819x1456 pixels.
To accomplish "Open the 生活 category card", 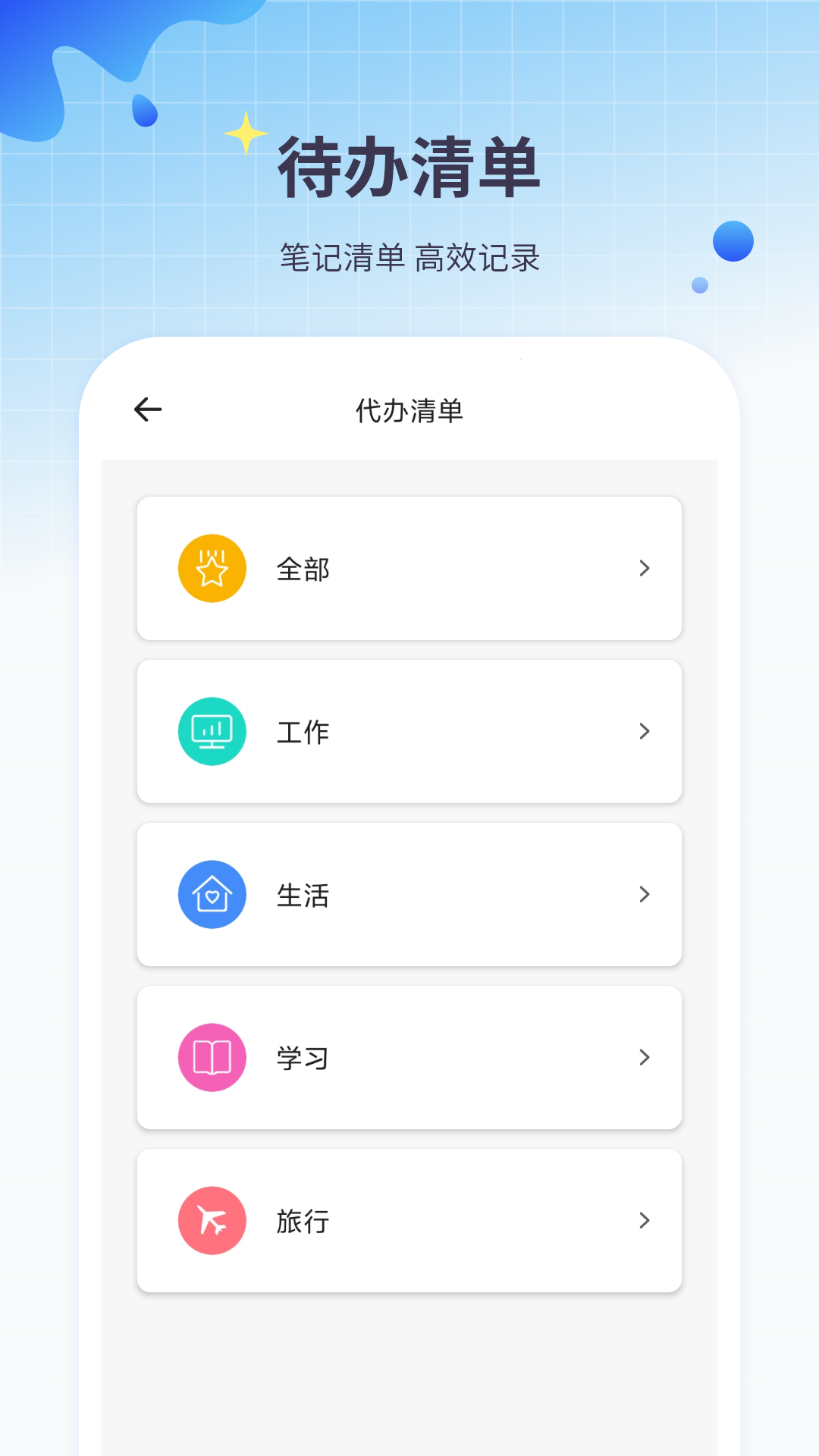I will [x=409, y=894].
